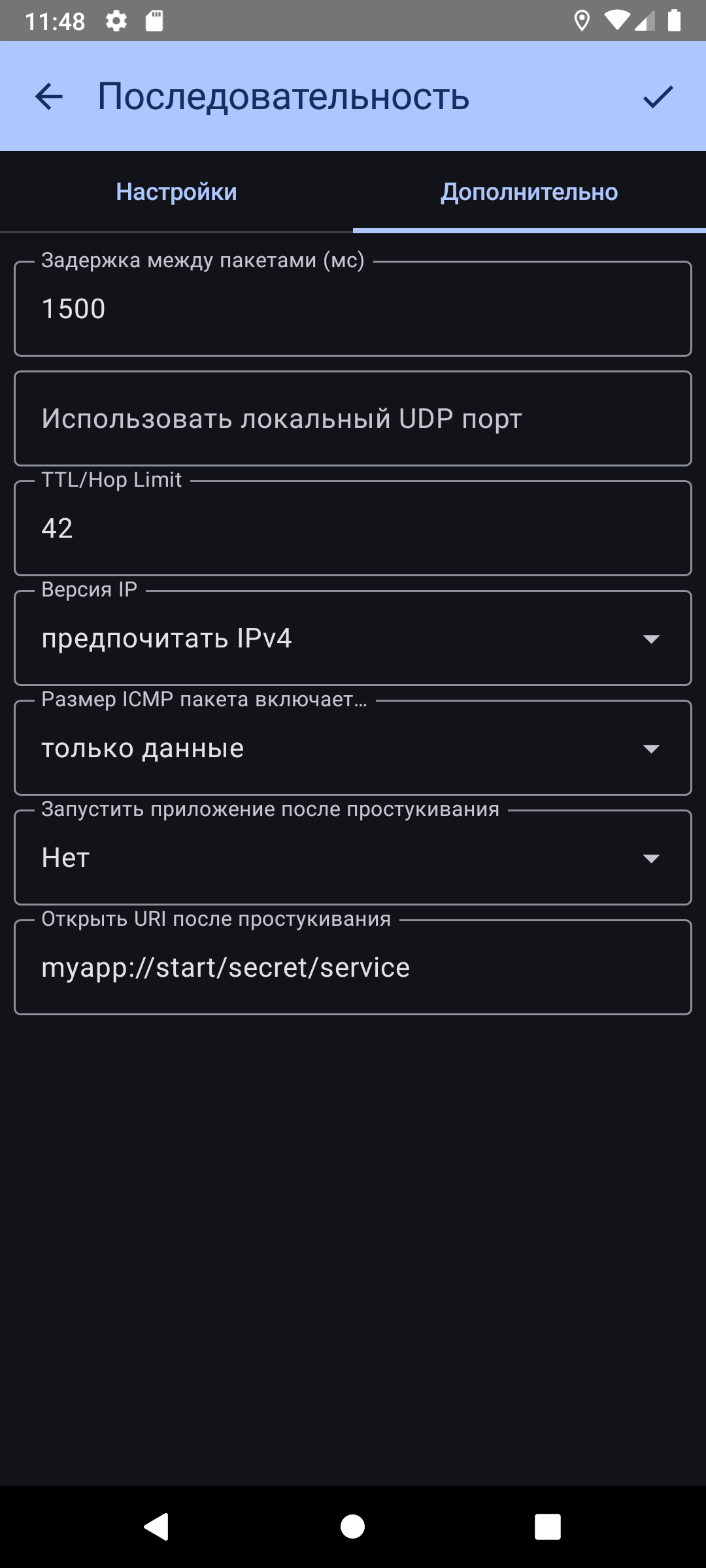The width and height of the screenshot is (706, 1568).
Task: Go back using the app bar arrow
Action: point(49,97)
